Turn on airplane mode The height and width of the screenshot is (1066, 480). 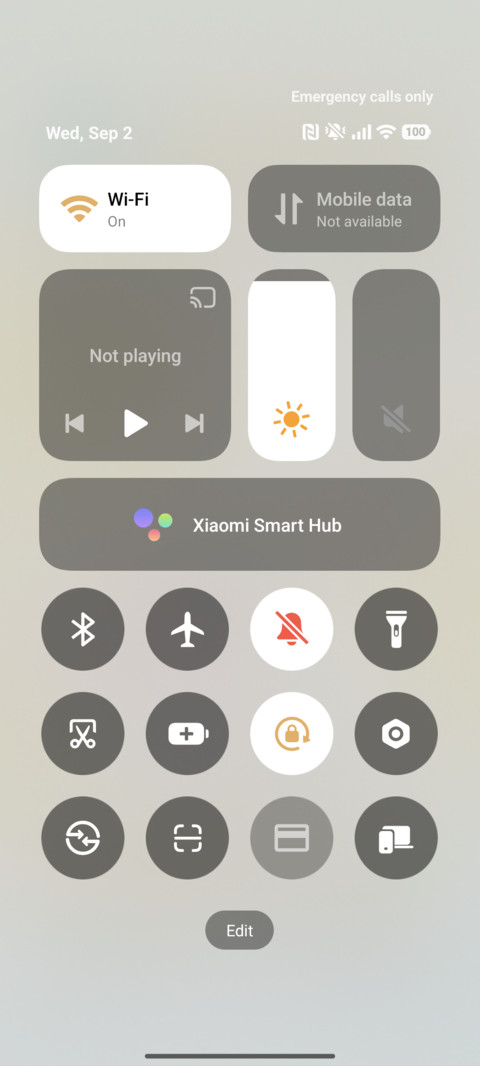[x=188, y=629]
